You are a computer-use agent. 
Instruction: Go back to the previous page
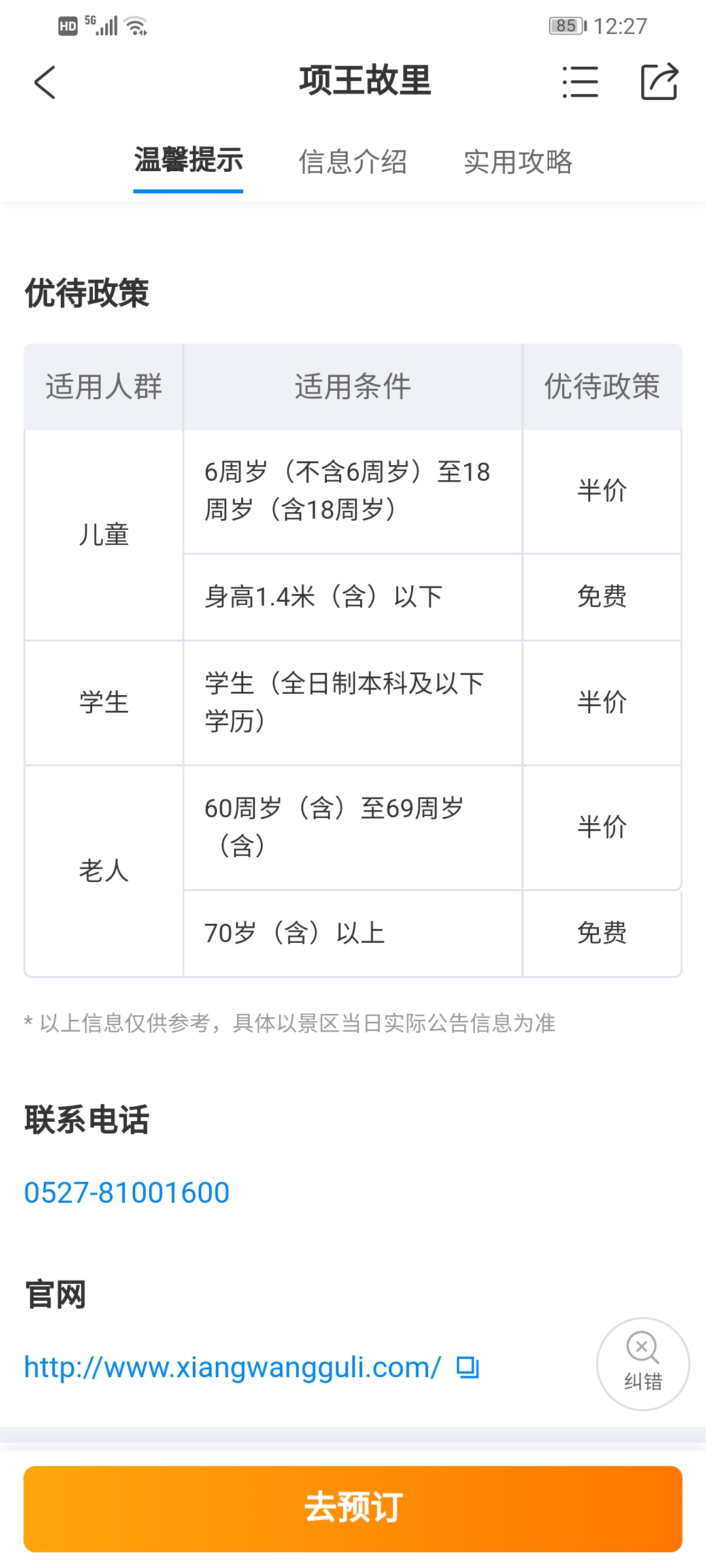click(x=44, y=82)
